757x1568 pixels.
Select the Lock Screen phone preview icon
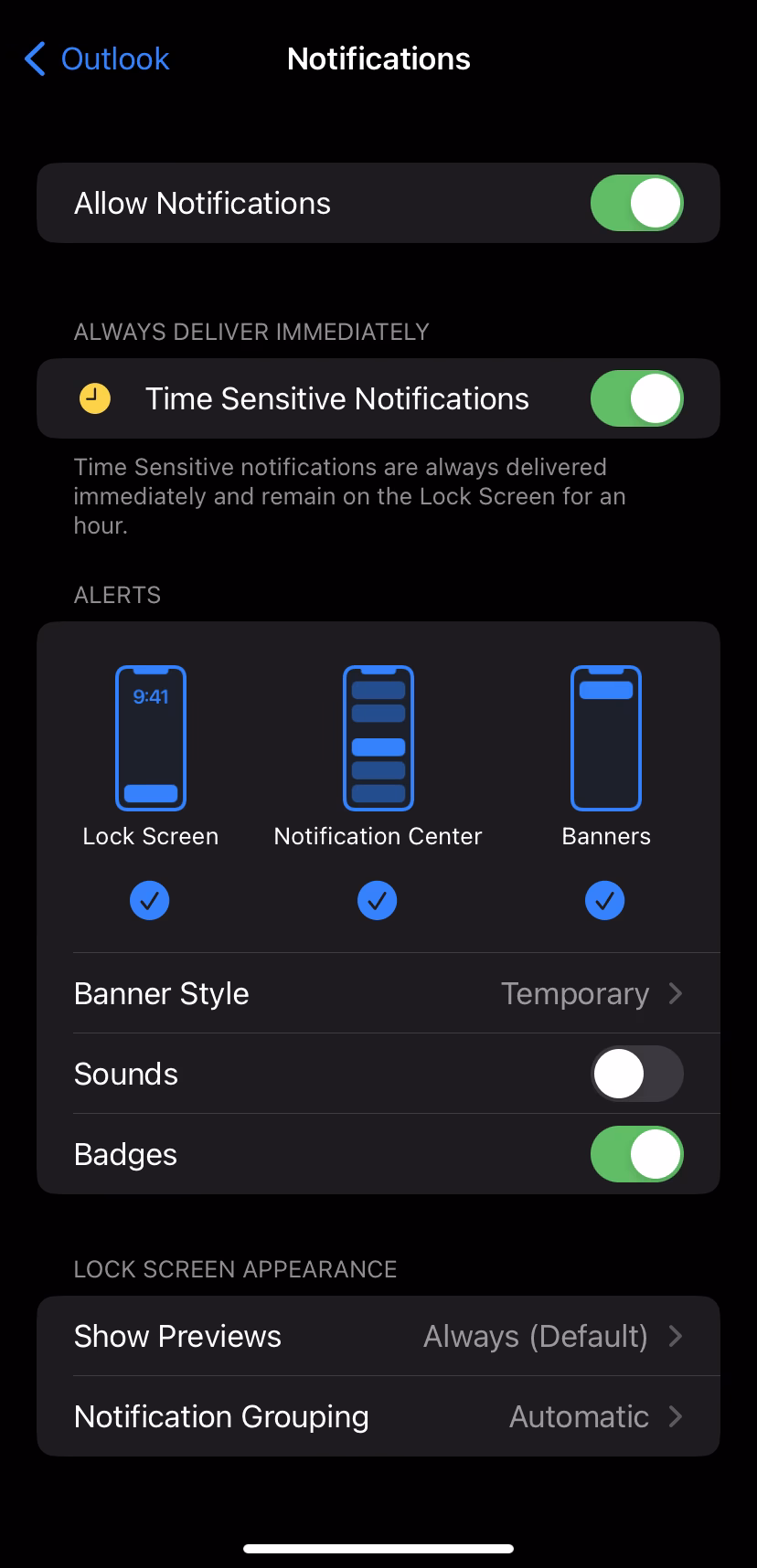point(150,737)
